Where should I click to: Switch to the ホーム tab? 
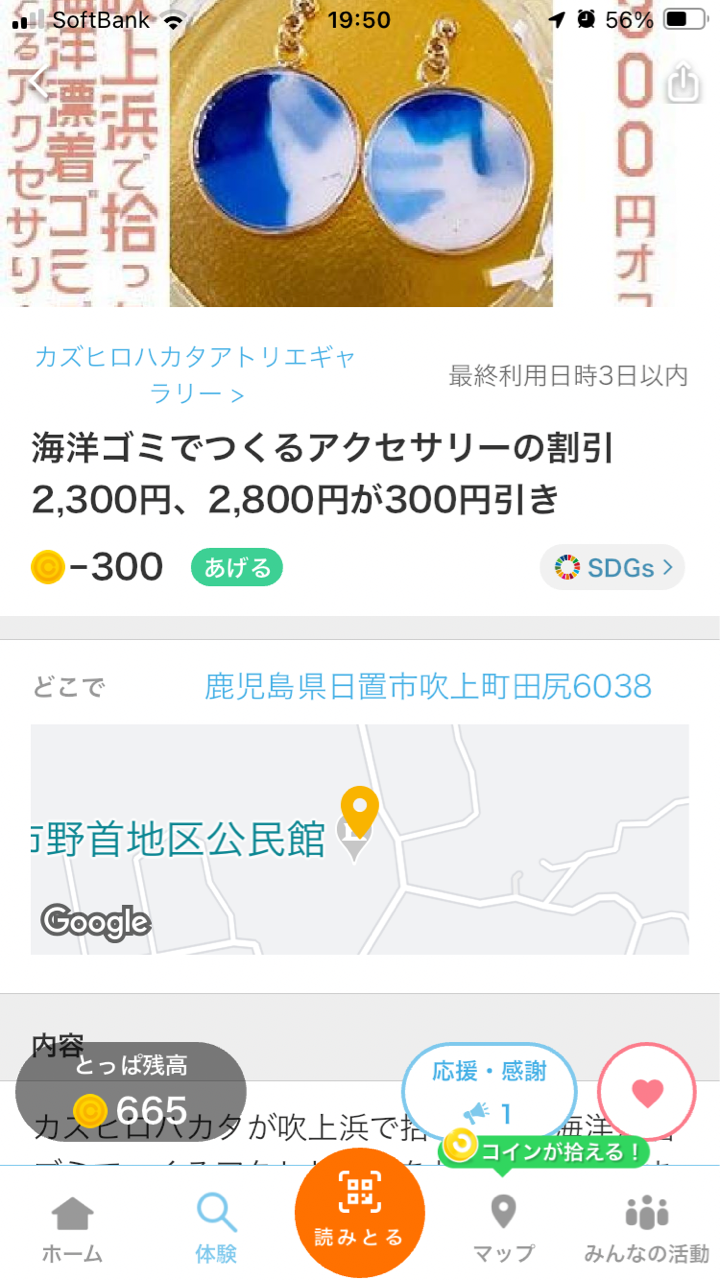pos(72,1228)
